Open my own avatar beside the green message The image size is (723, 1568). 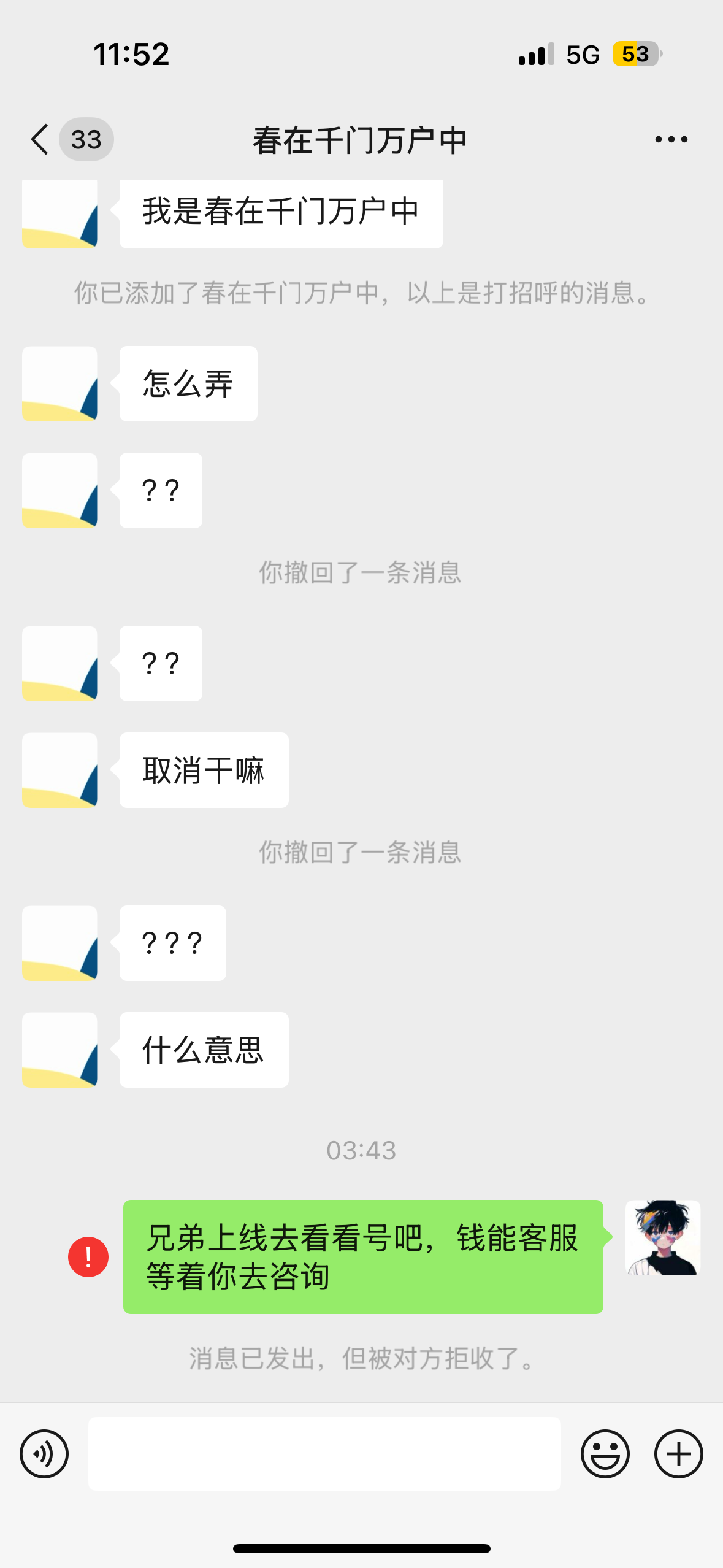click(x=662, y=1237)
